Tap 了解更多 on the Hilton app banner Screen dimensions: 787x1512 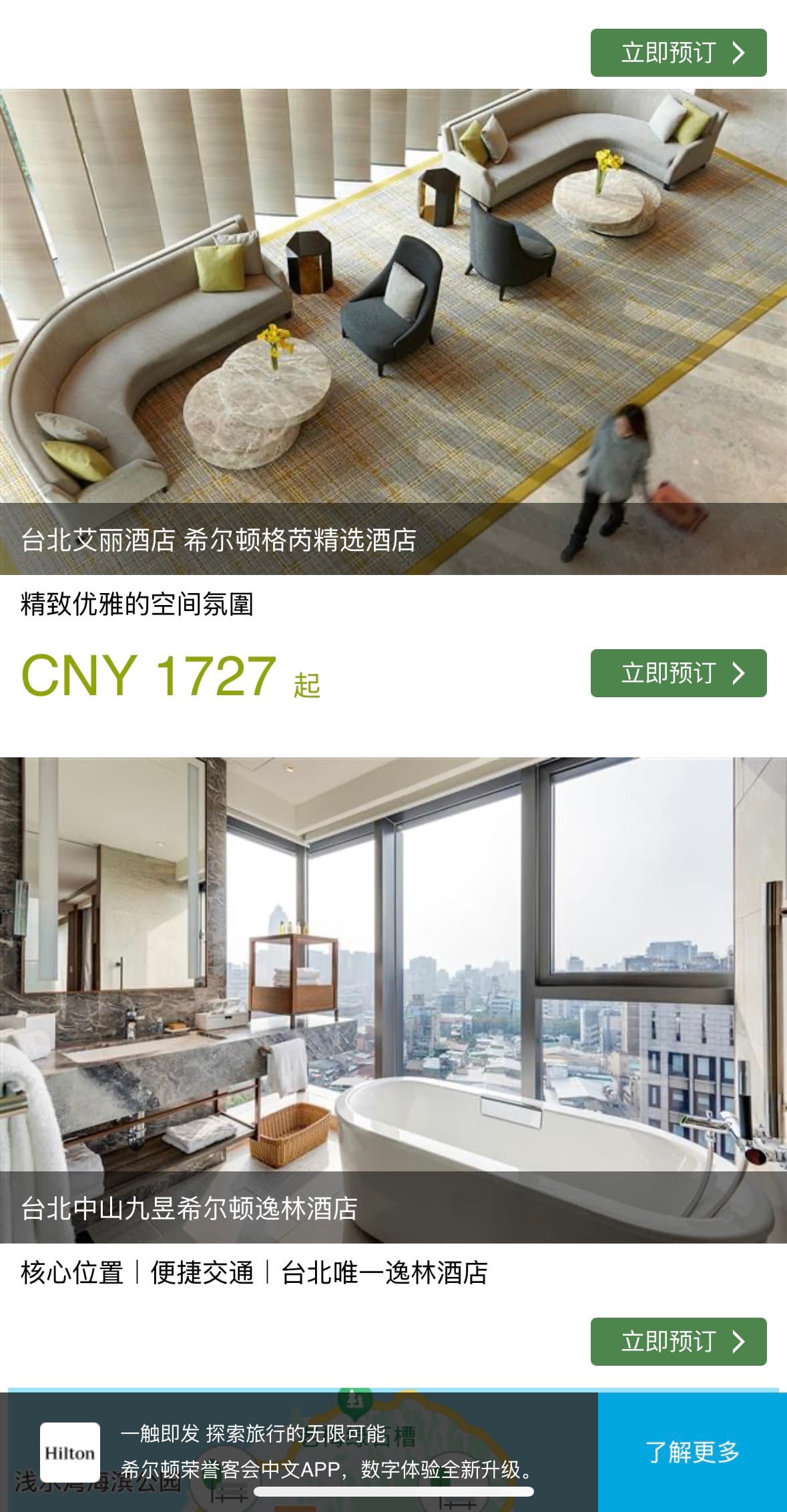click(692, 1452)
